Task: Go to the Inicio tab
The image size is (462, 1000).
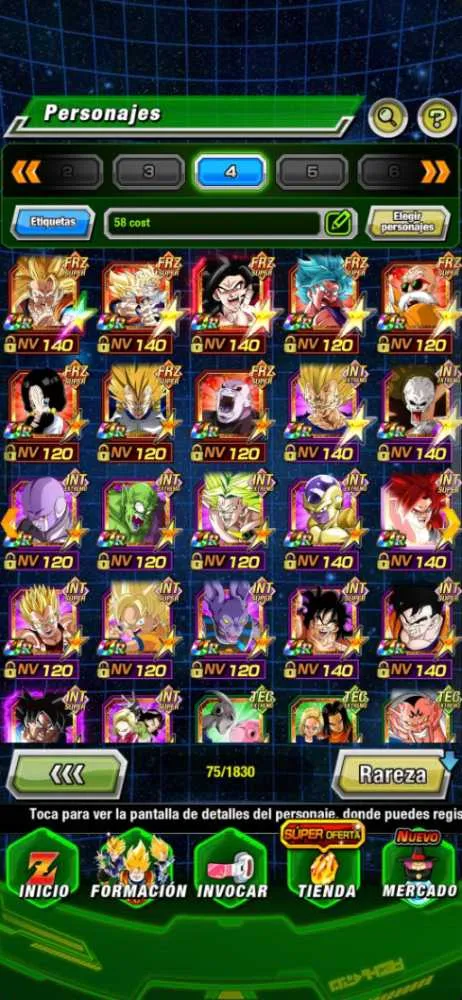Action: [43, 866]
